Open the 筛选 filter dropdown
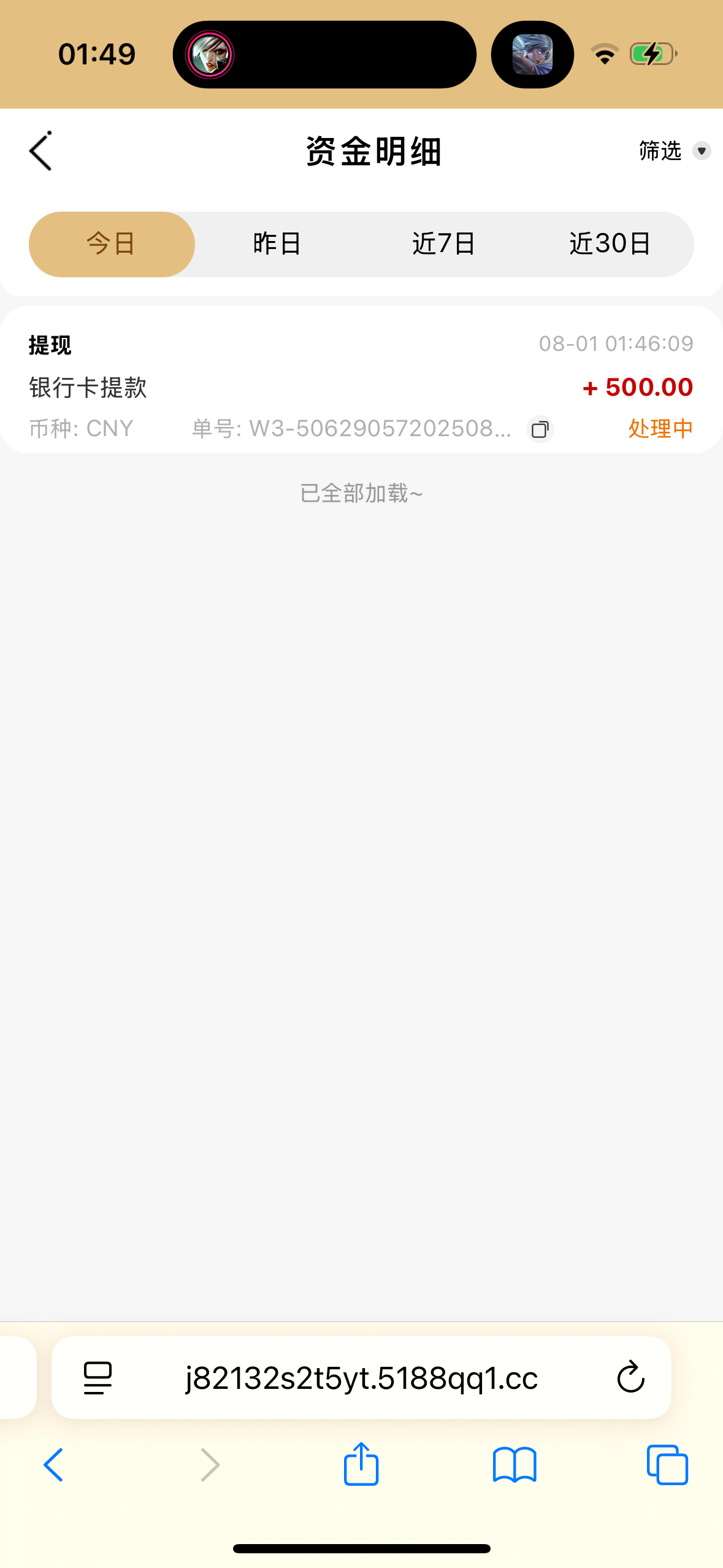The height and width of the screenshot is (1568, 723). click(674, 151)
